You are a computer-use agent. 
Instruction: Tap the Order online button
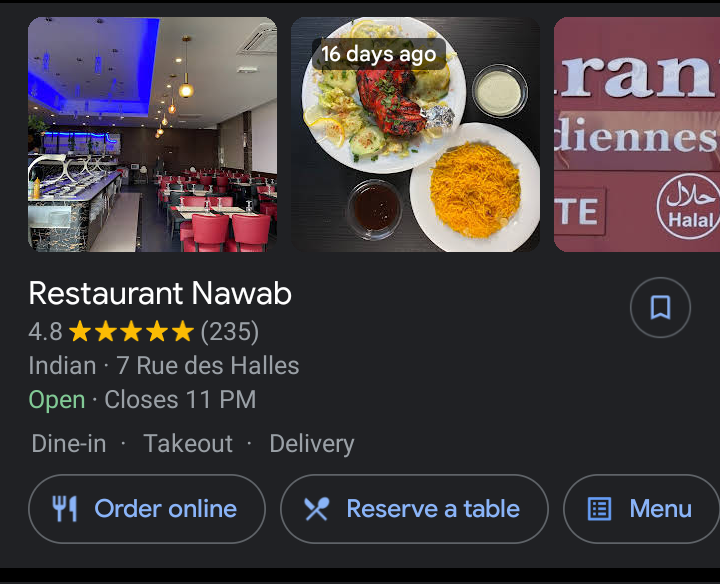[147, 509]
